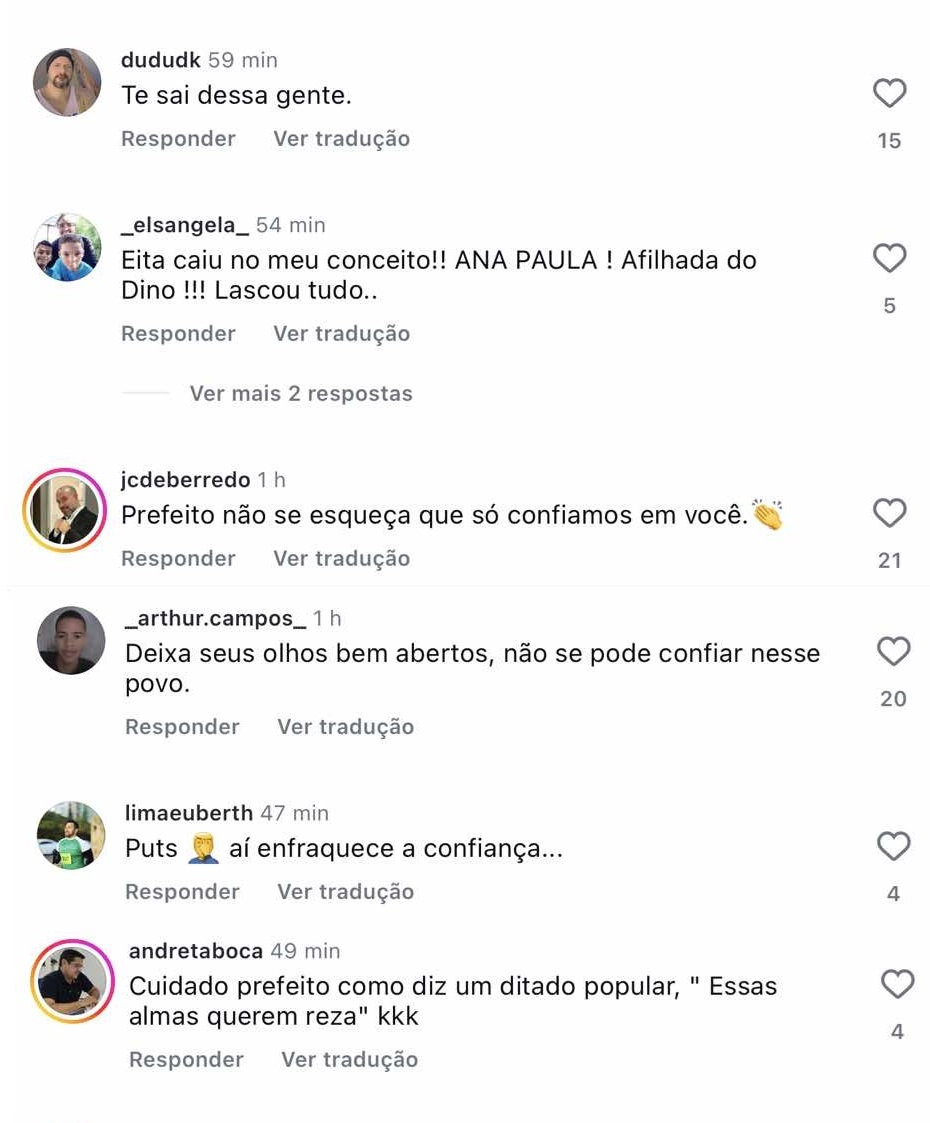This screenshot has height=1123, width=930.
Task: Open dududk's profile picture
Action: [x=67, y=82]
